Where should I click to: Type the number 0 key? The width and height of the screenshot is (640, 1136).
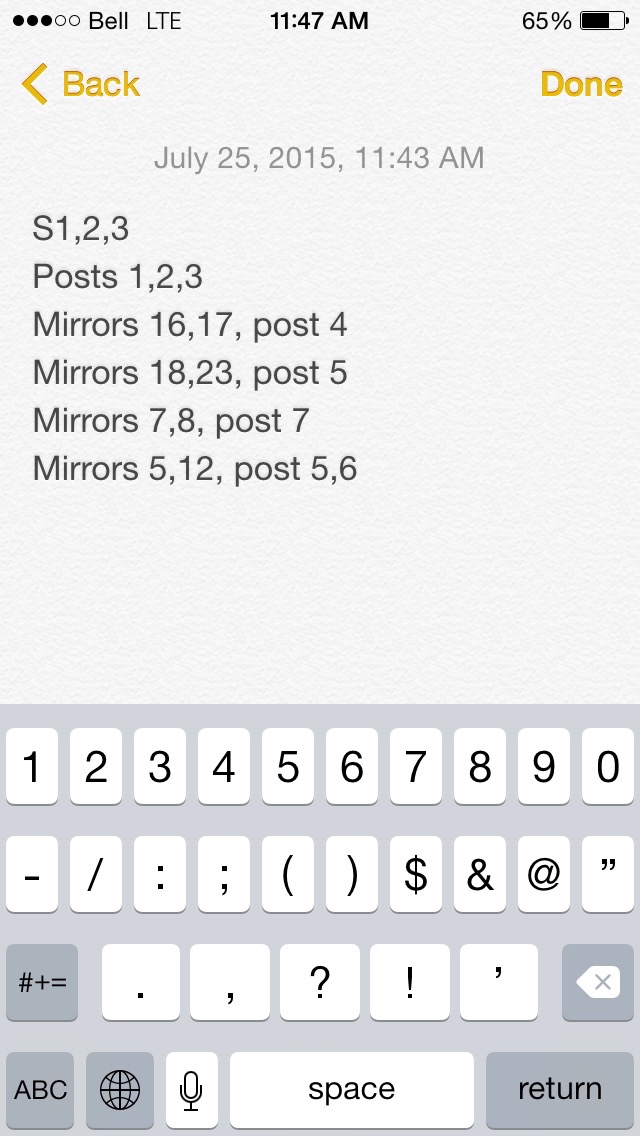[607, 767]
